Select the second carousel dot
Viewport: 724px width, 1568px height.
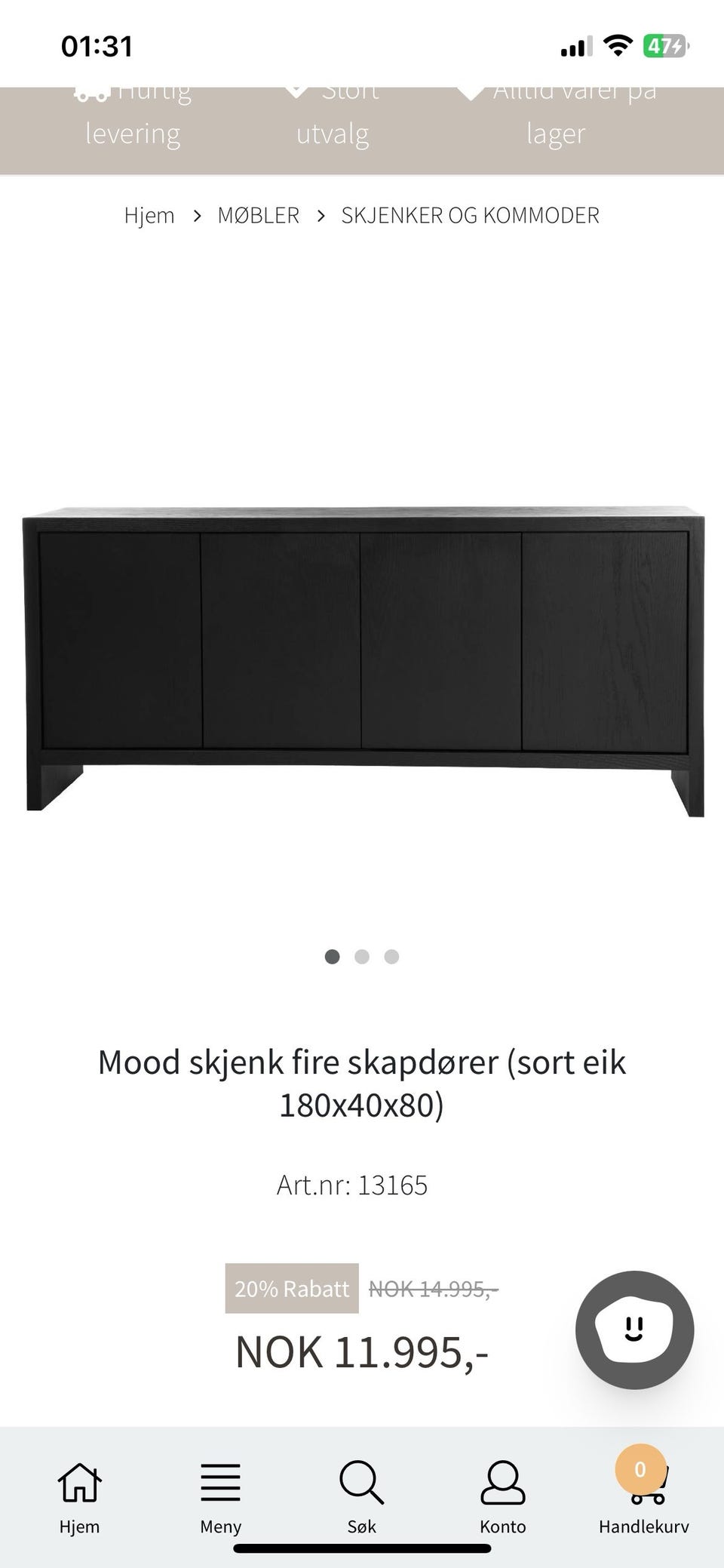[362, 956]
